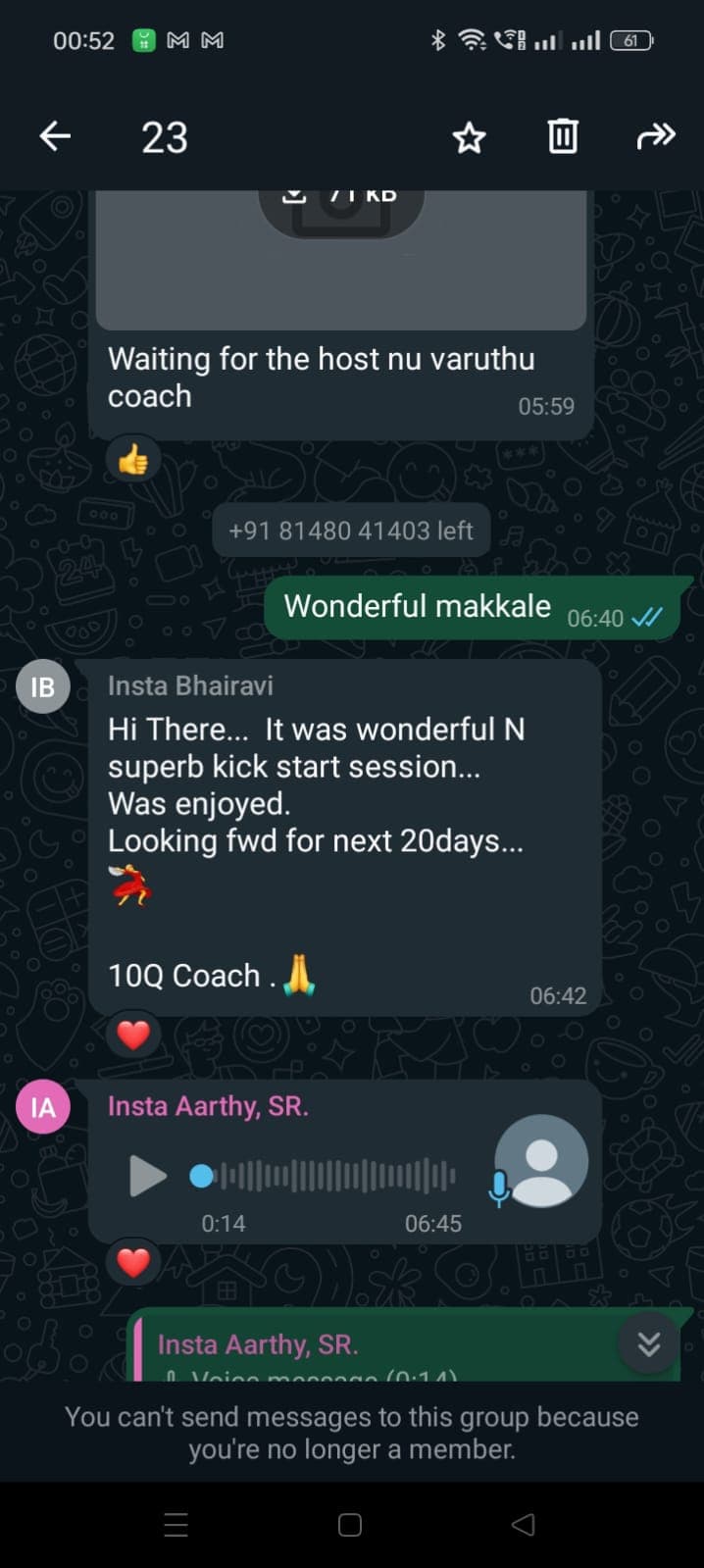
Task: Star the selected messages
Action: [469, 137]
